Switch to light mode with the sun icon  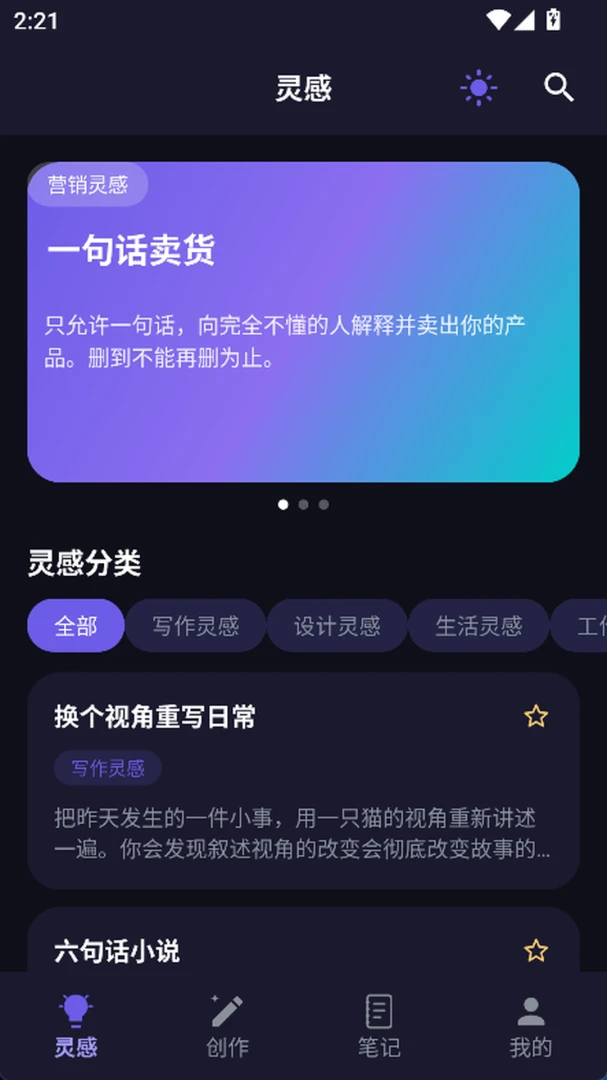[x=478, y=88]
